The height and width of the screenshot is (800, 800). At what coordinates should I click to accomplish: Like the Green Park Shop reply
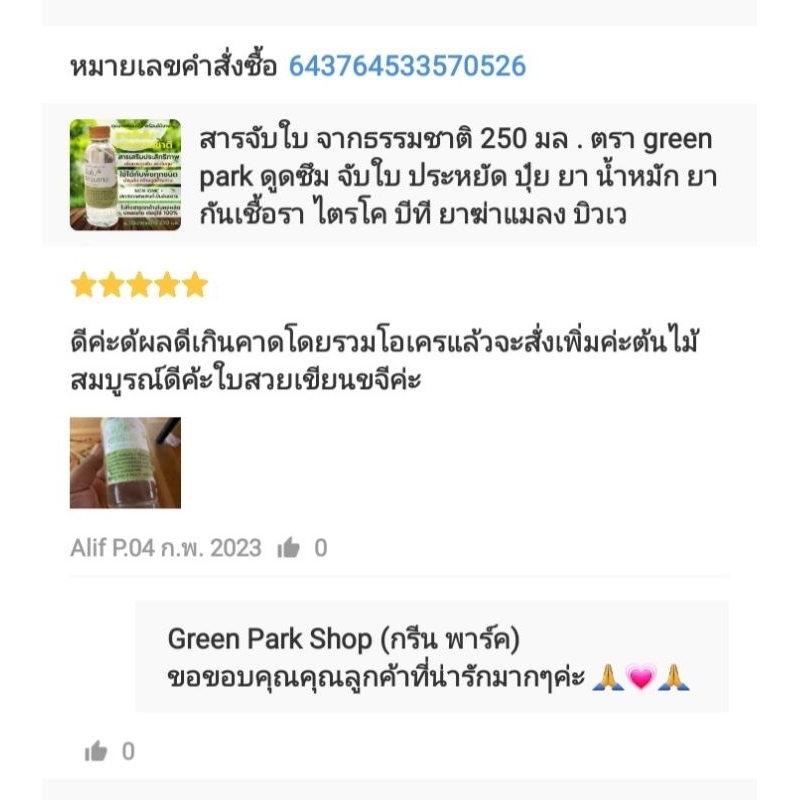[x=97, y=751]
